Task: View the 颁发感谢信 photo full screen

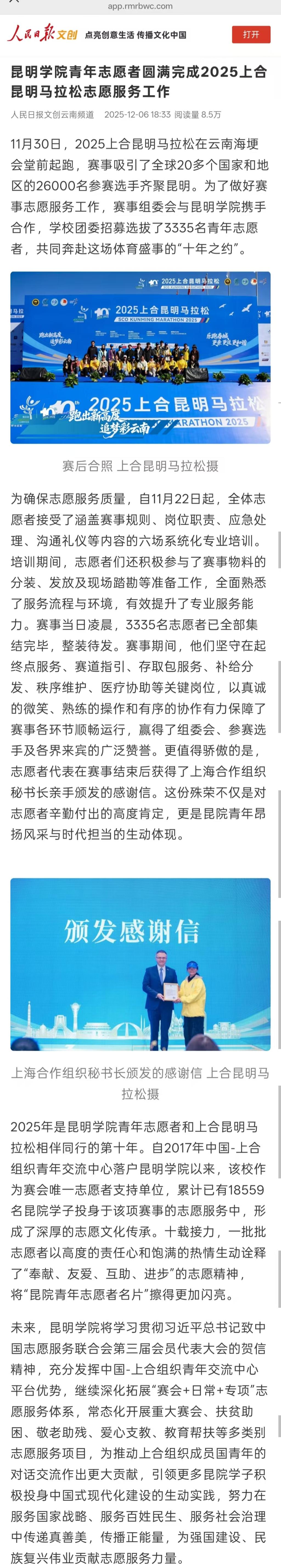Action: click(140, 964)
